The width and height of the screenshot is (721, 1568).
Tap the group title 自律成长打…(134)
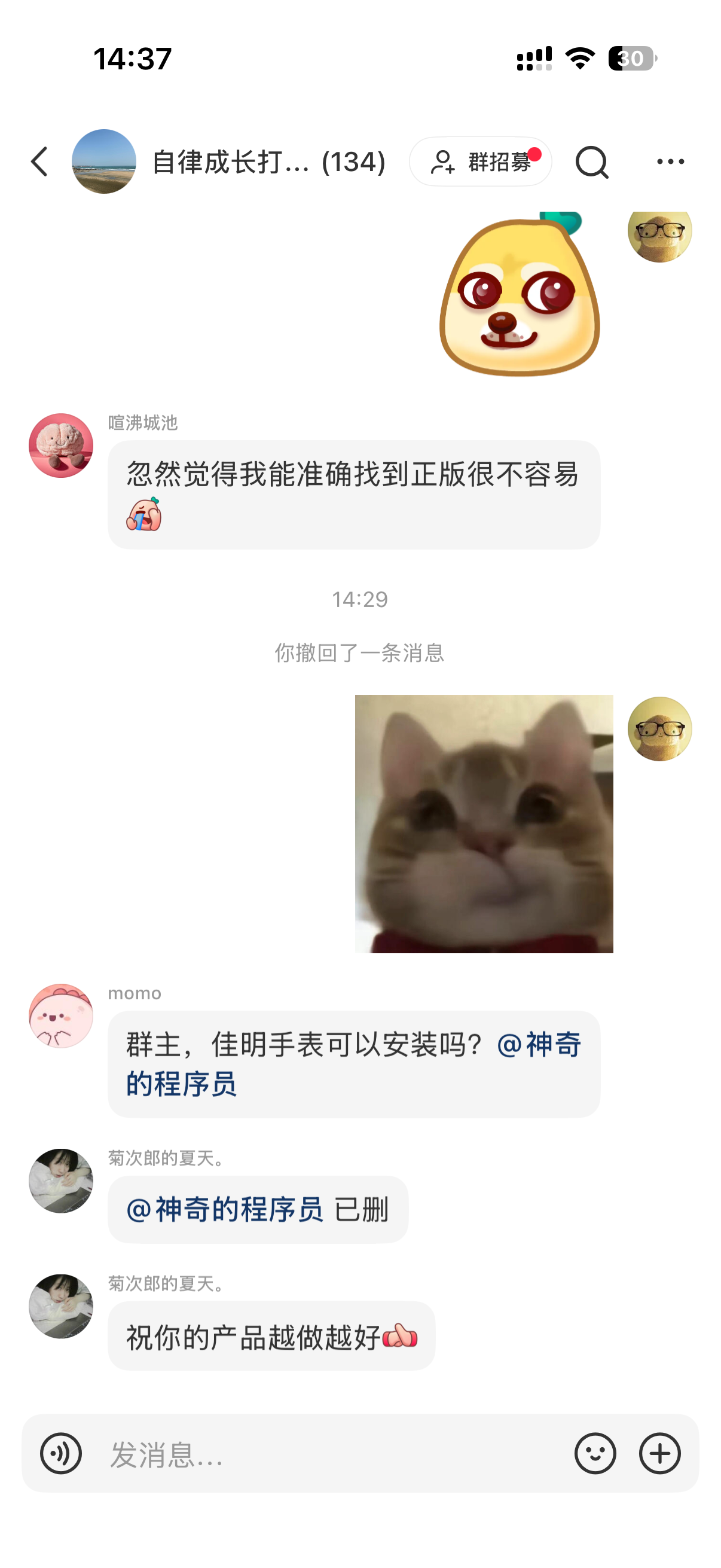pos(268,162)
